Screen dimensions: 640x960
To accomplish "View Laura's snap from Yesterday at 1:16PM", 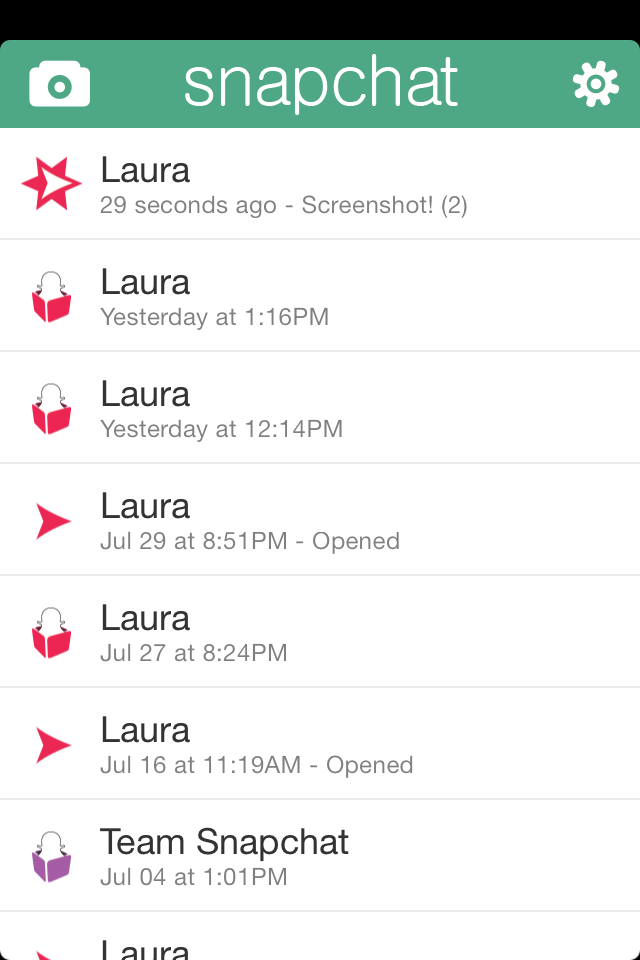I will click(320, 297).
